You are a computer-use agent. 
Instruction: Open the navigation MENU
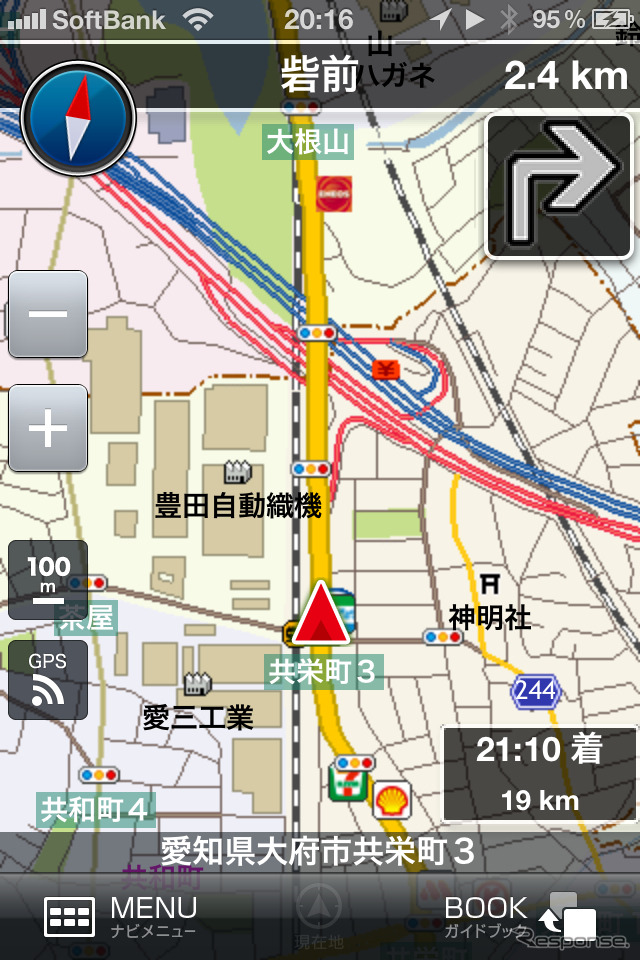point(120,915)
